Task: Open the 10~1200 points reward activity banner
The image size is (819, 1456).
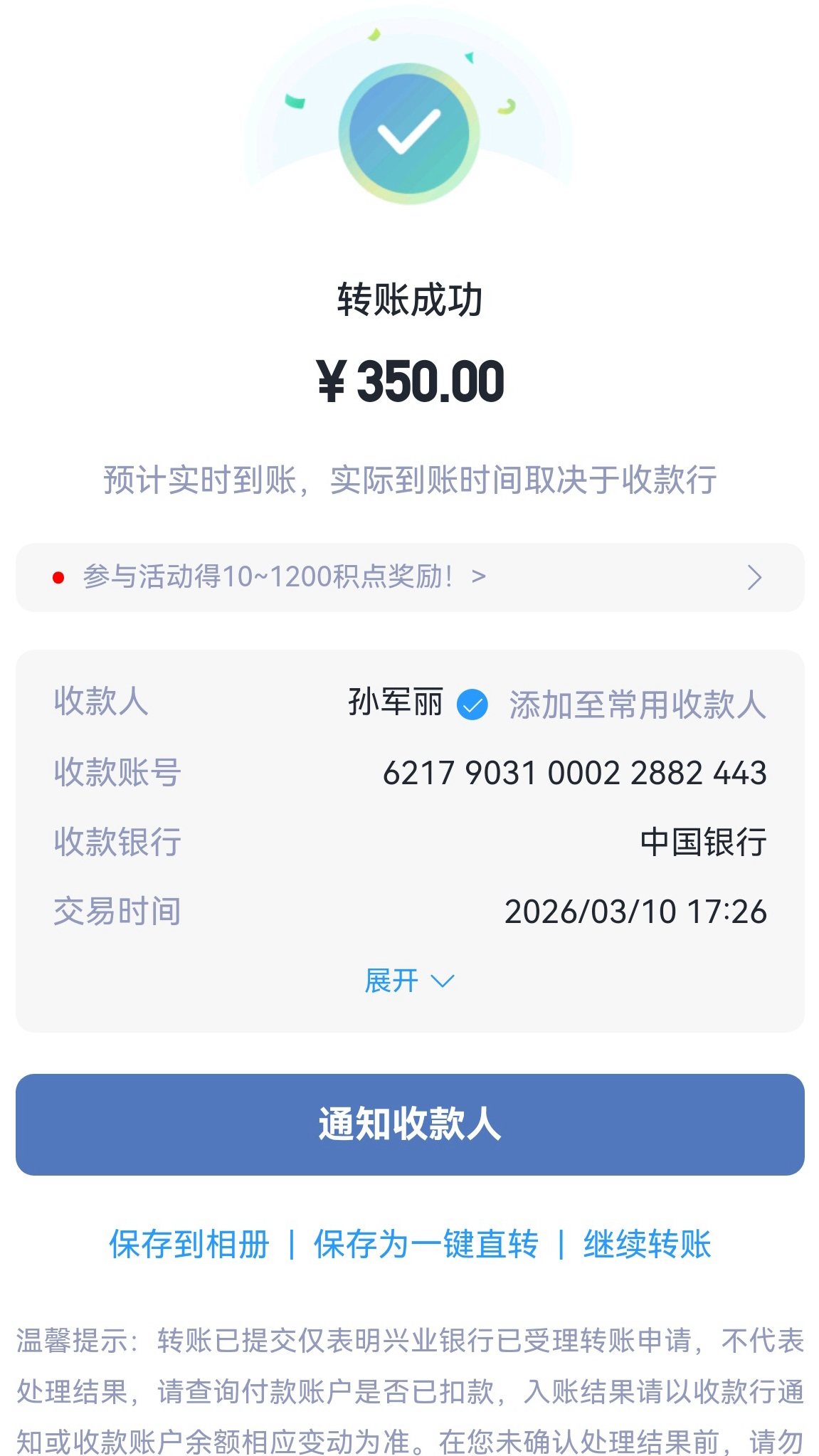Action: click(409, 577)
